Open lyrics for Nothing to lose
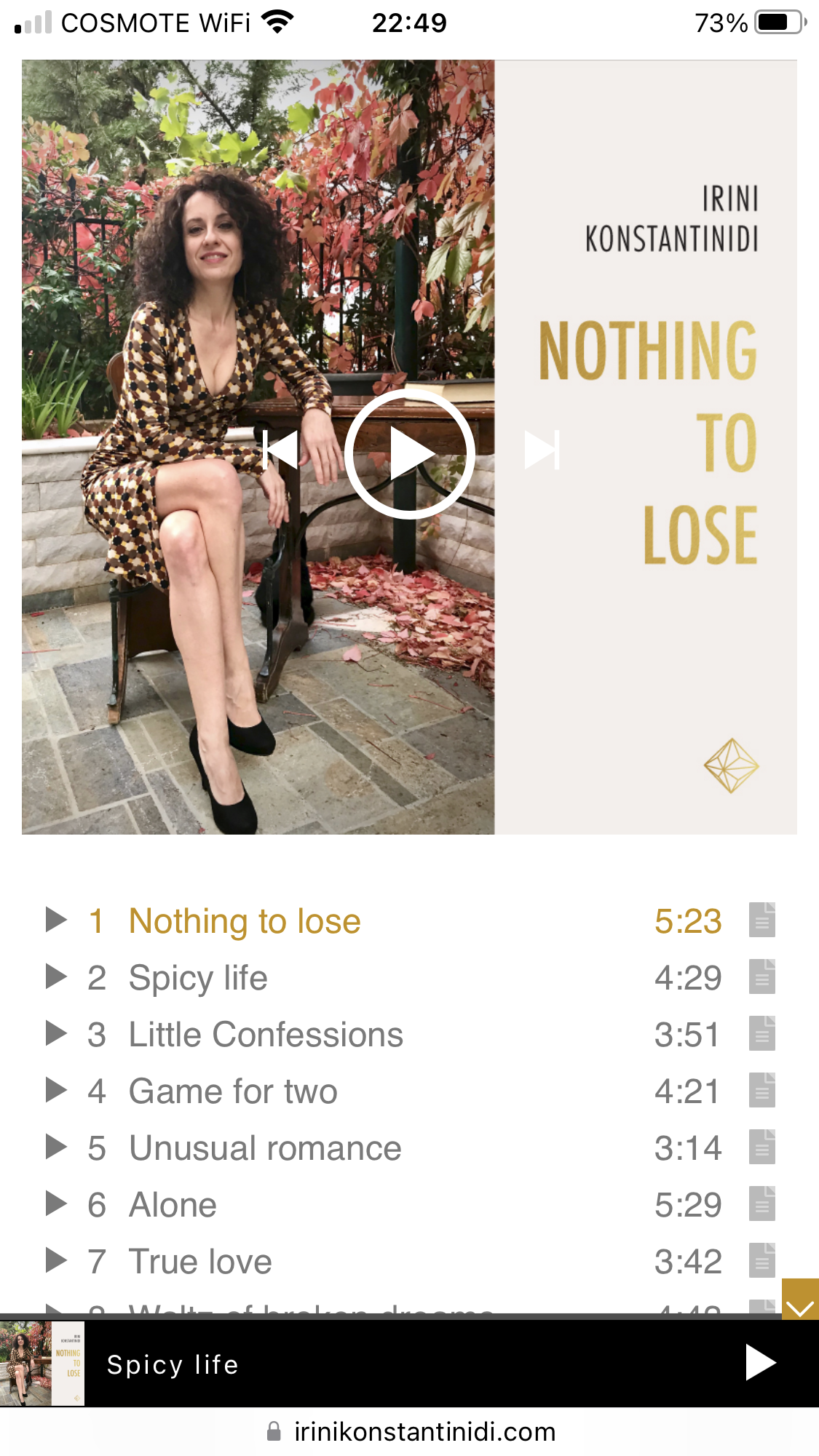 point(761,920)
